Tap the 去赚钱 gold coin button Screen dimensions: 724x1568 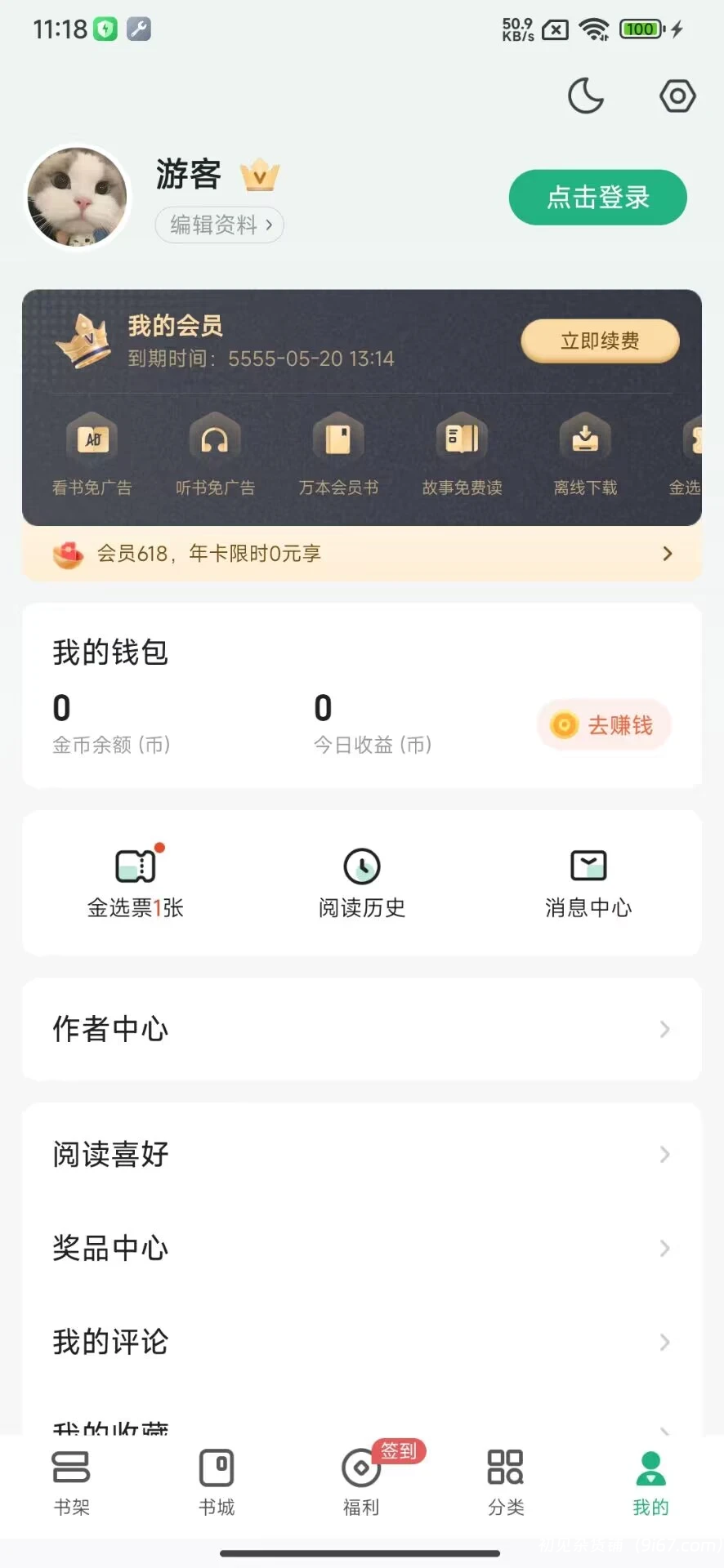(x=604, y=725)
